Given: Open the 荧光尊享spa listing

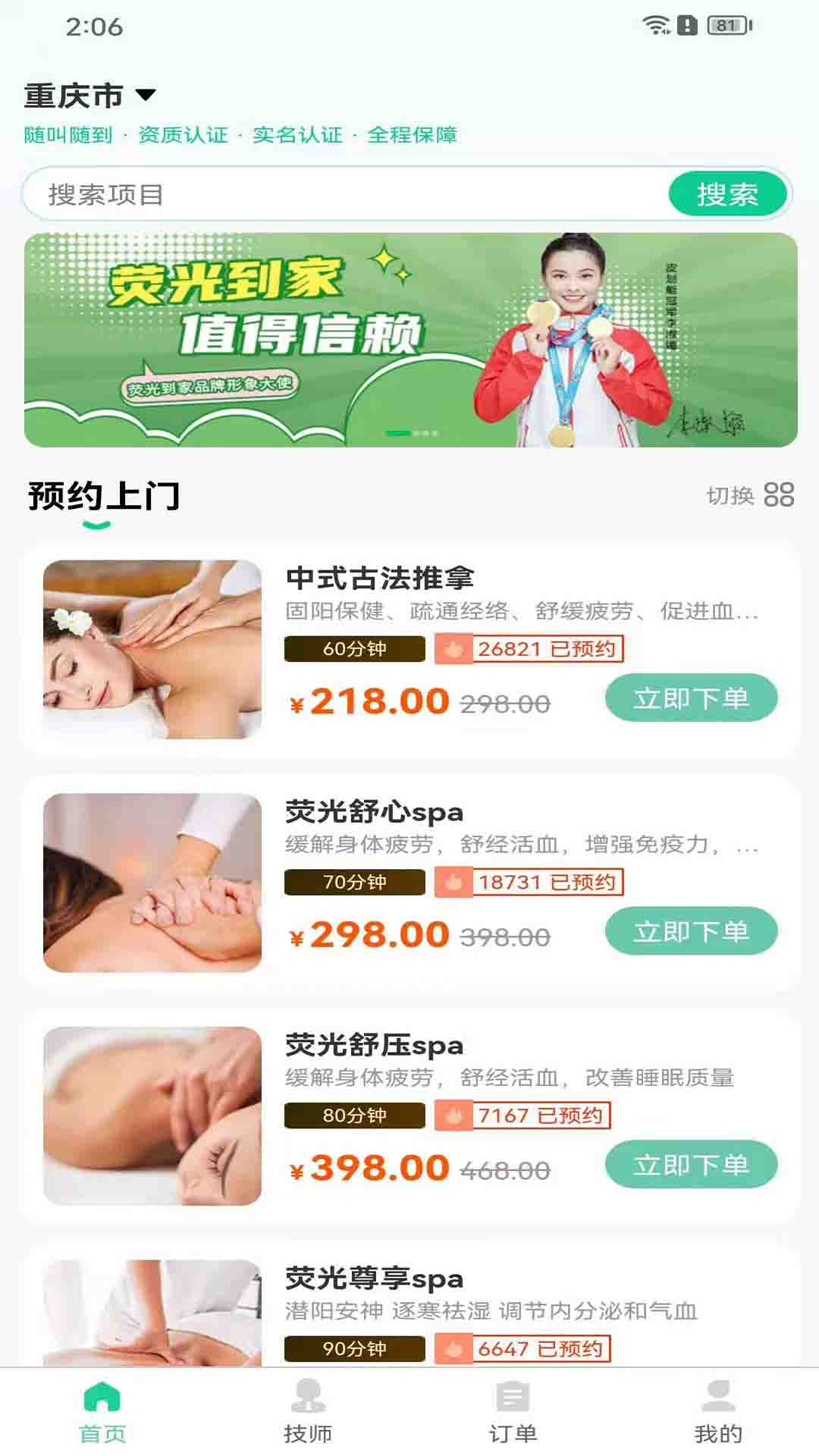Looking at the screenshot, I should 374,1280.
